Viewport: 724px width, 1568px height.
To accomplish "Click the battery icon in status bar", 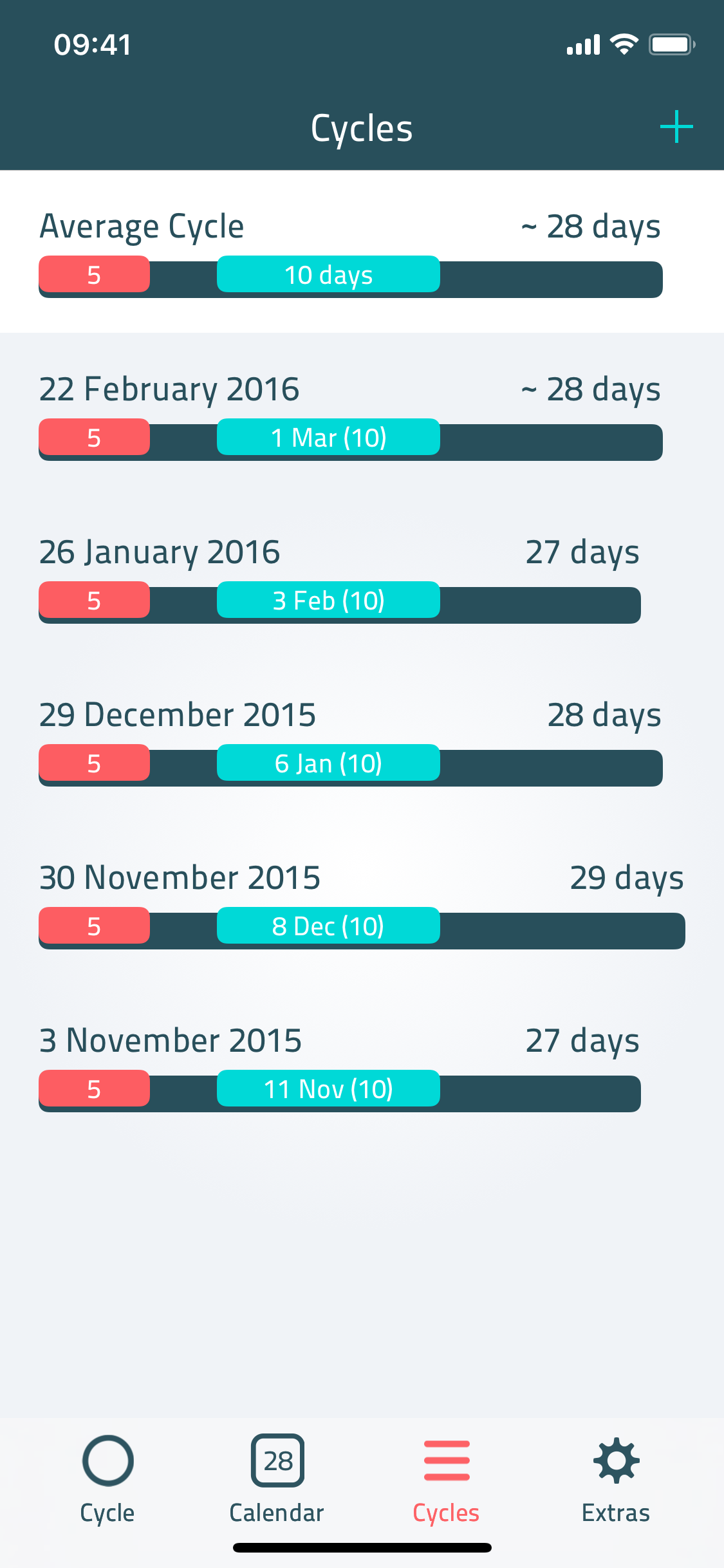I will [x=672, y=43].
